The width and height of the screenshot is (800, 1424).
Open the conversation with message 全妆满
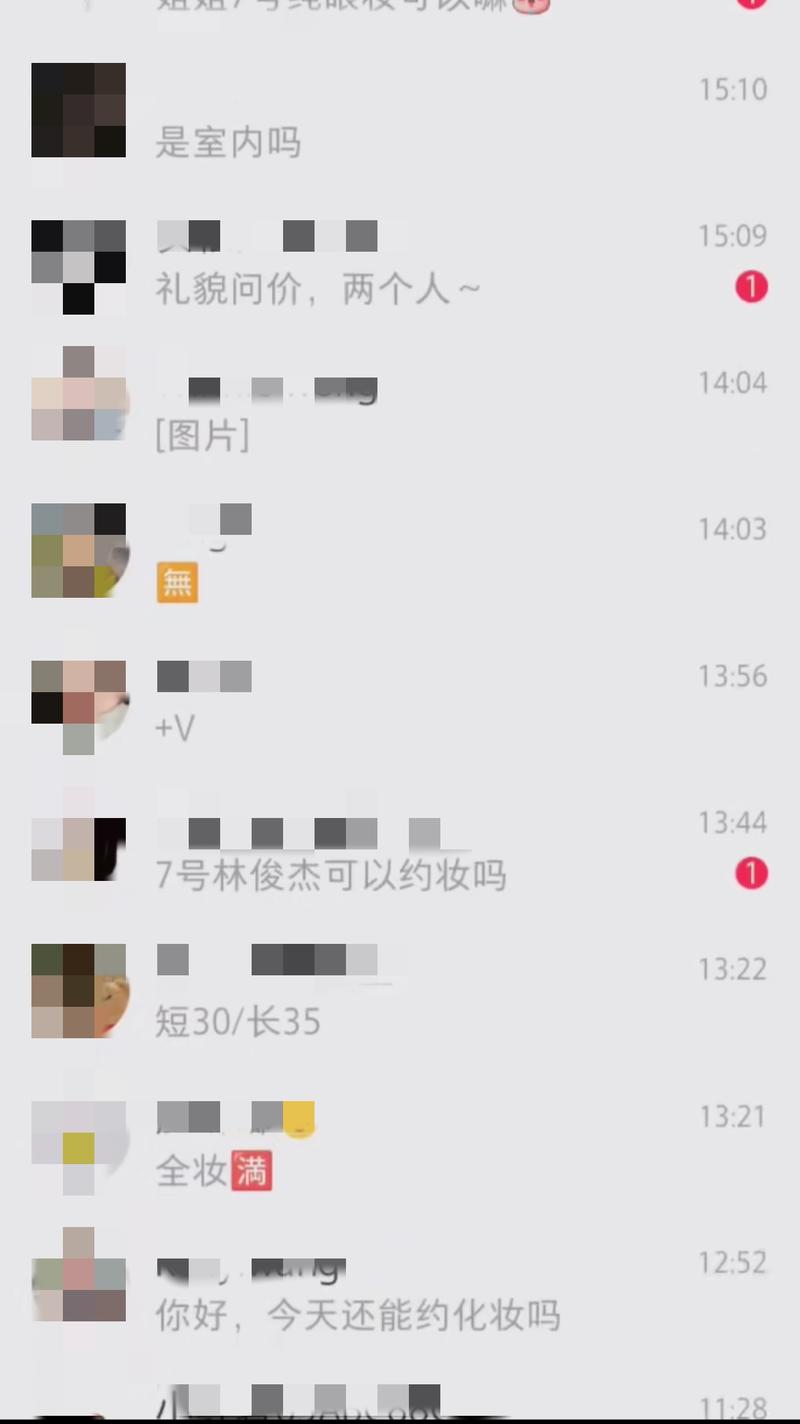tap(400, 1144)
